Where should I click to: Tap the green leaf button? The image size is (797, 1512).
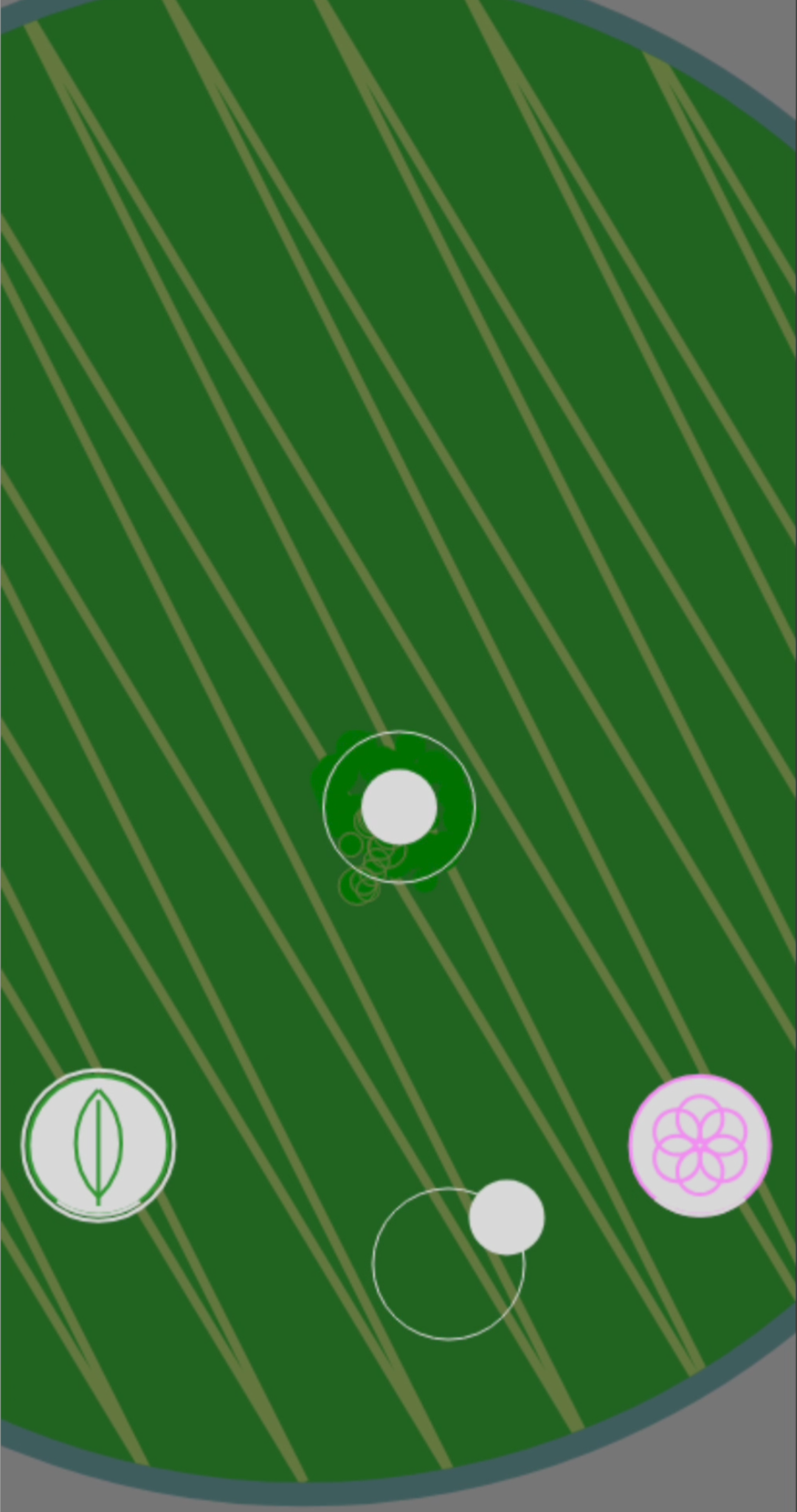[98, 1145]
